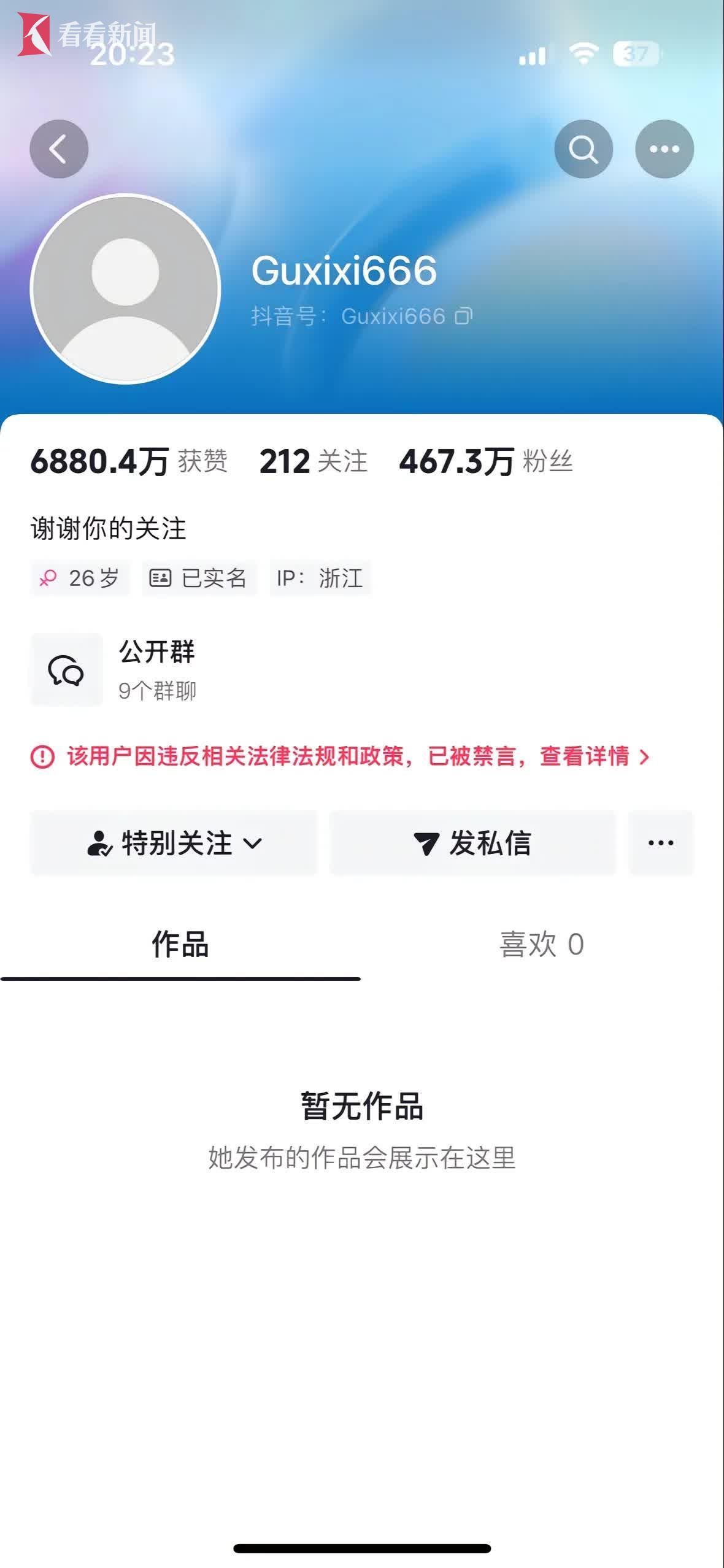Open the three-dot button beside 发私信
Image resolution: width=724 pixels, height=1568 pixels.
click(x=661, y=843)
